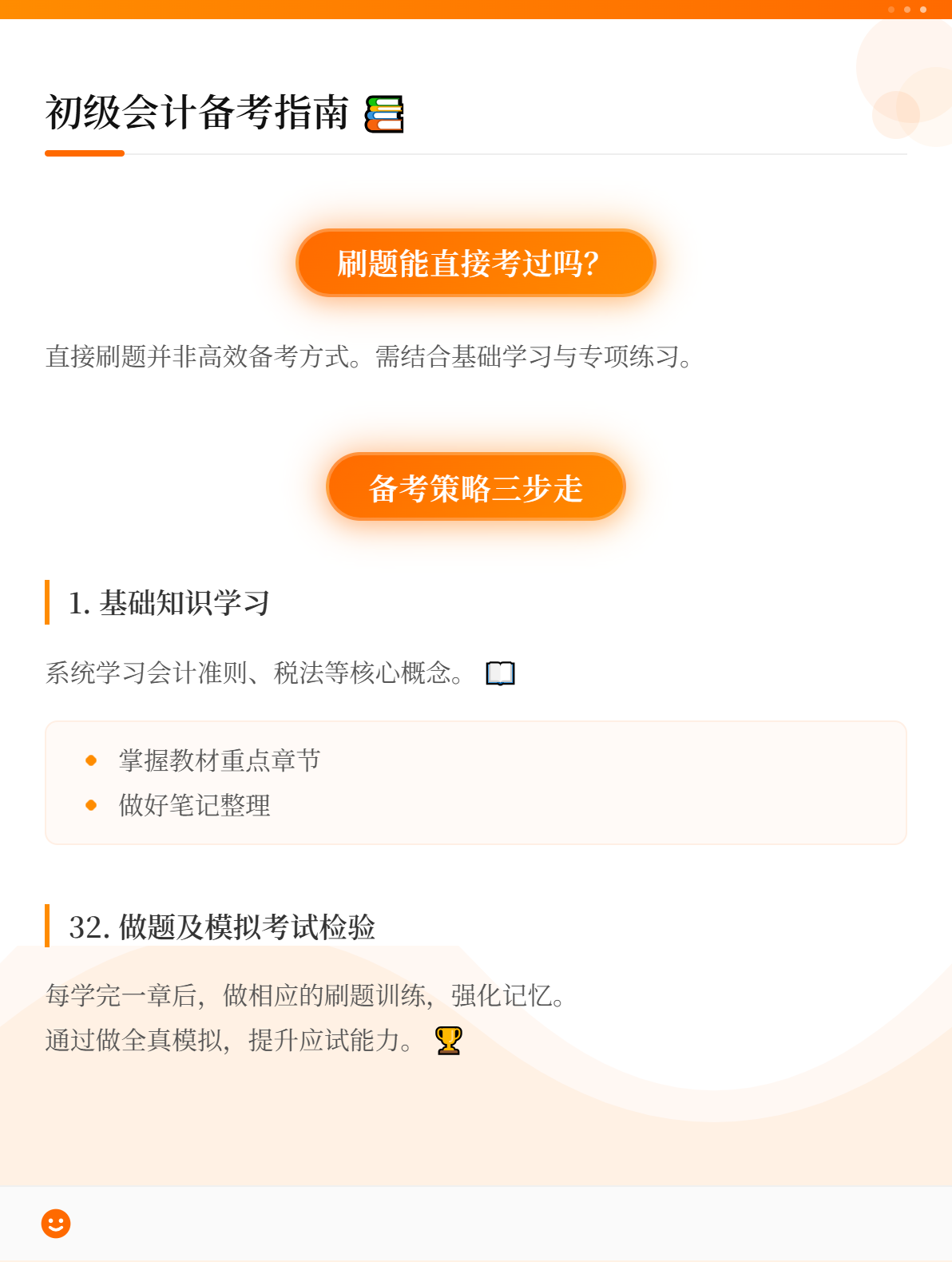Click the open book icon after core concepts text
Viewport: 952px width, 1262px height.
501,675
